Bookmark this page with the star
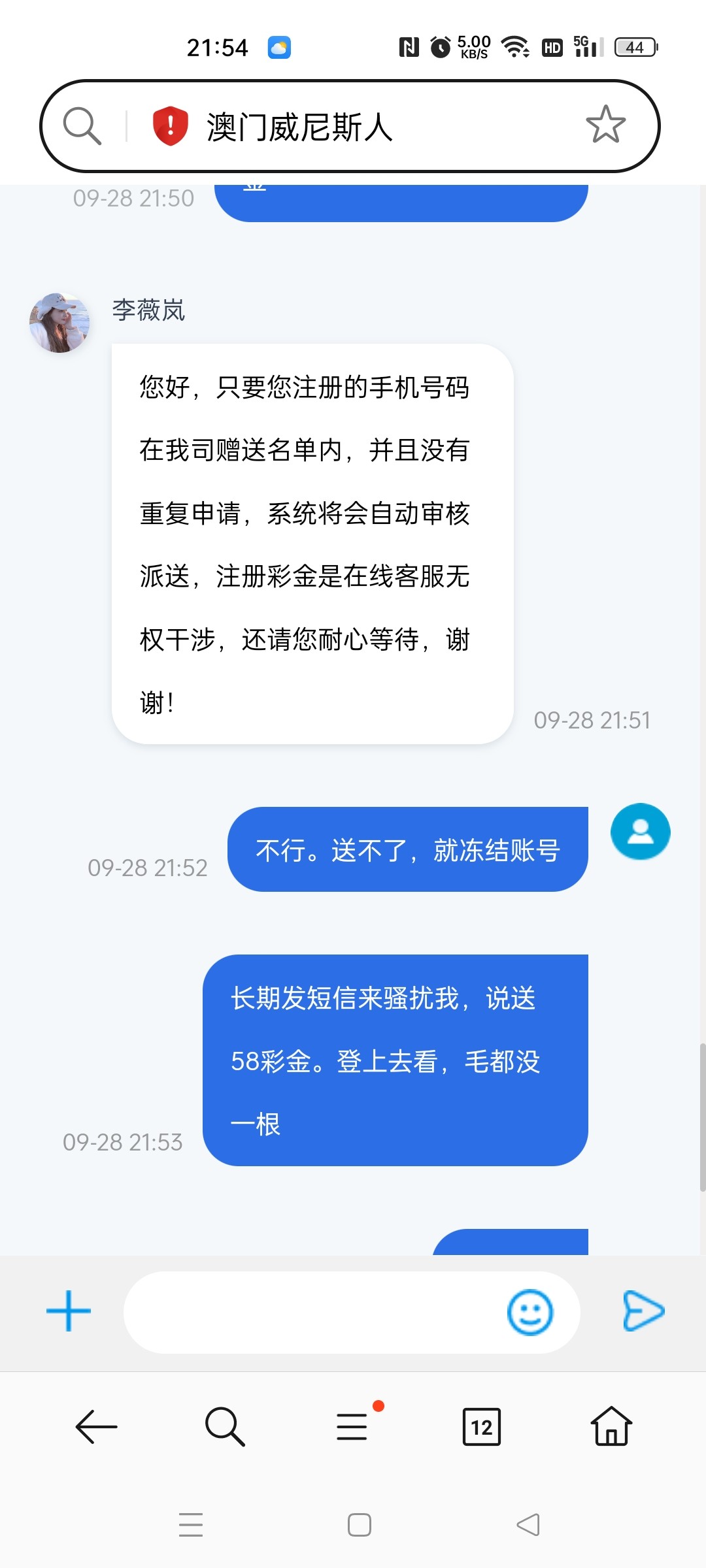Image resolution: width=706 pixels, height=1568 pixels. coord(605,125)
